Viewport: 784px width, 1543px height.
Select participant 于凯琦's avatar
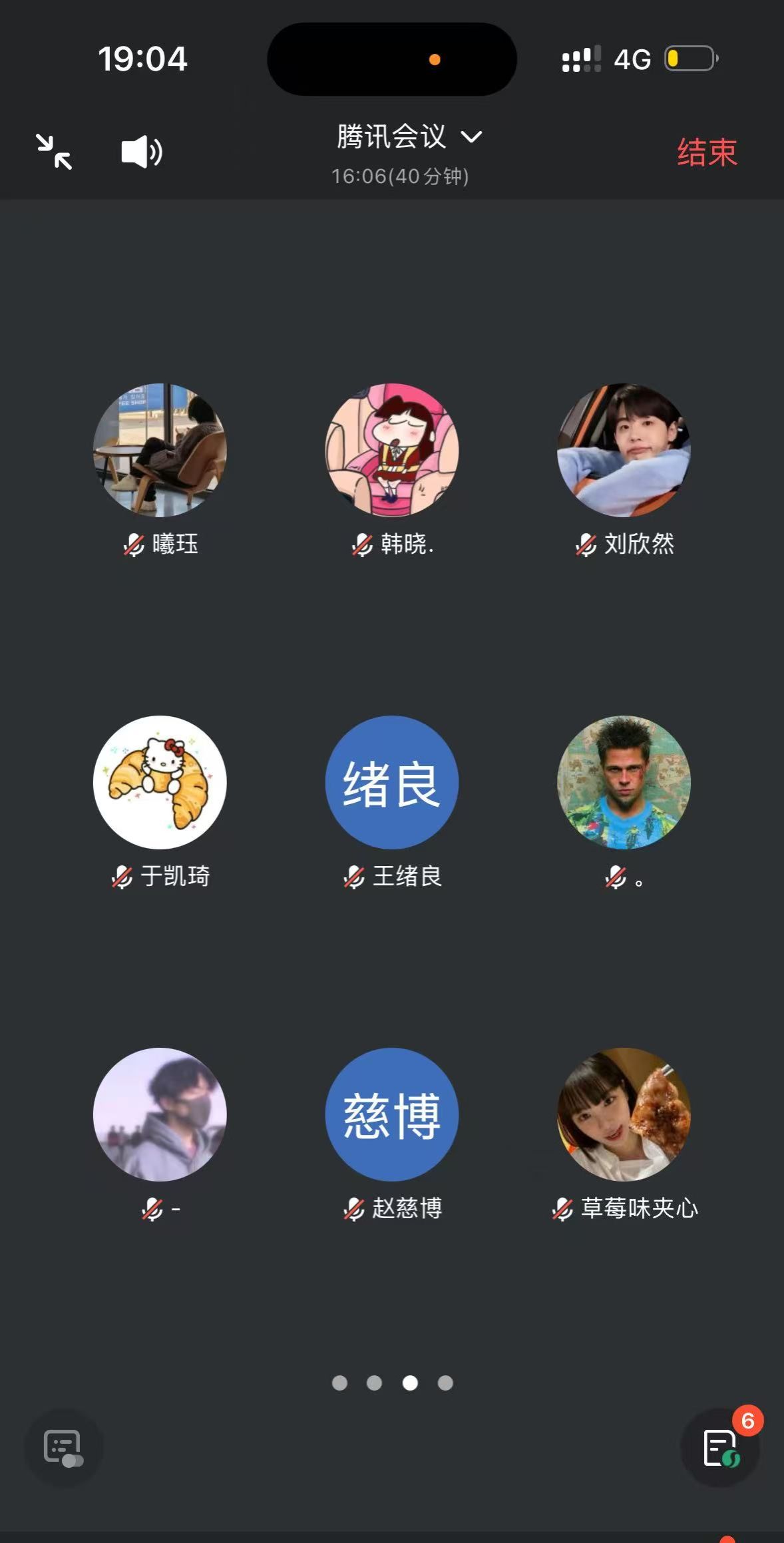(x=160, y=782)
